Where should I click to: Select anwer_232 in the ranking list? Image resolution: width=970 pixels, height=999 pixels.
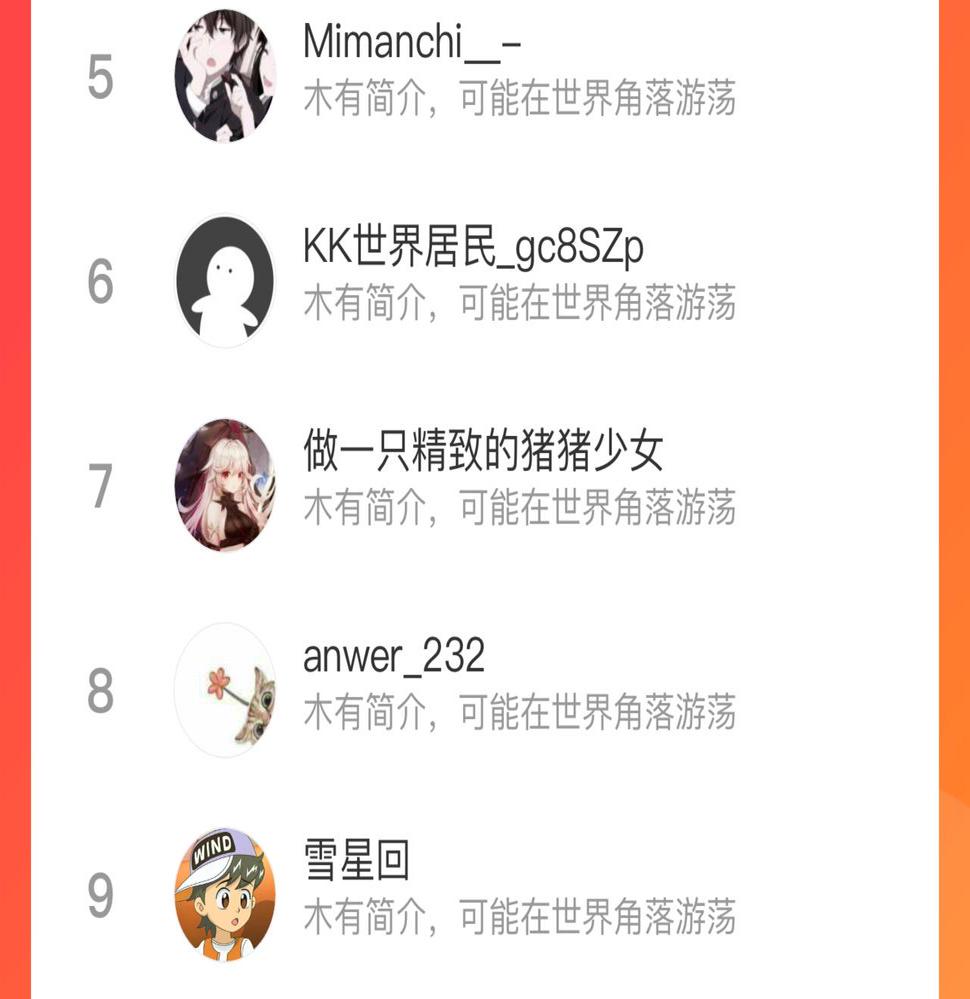tap(394, 657)
